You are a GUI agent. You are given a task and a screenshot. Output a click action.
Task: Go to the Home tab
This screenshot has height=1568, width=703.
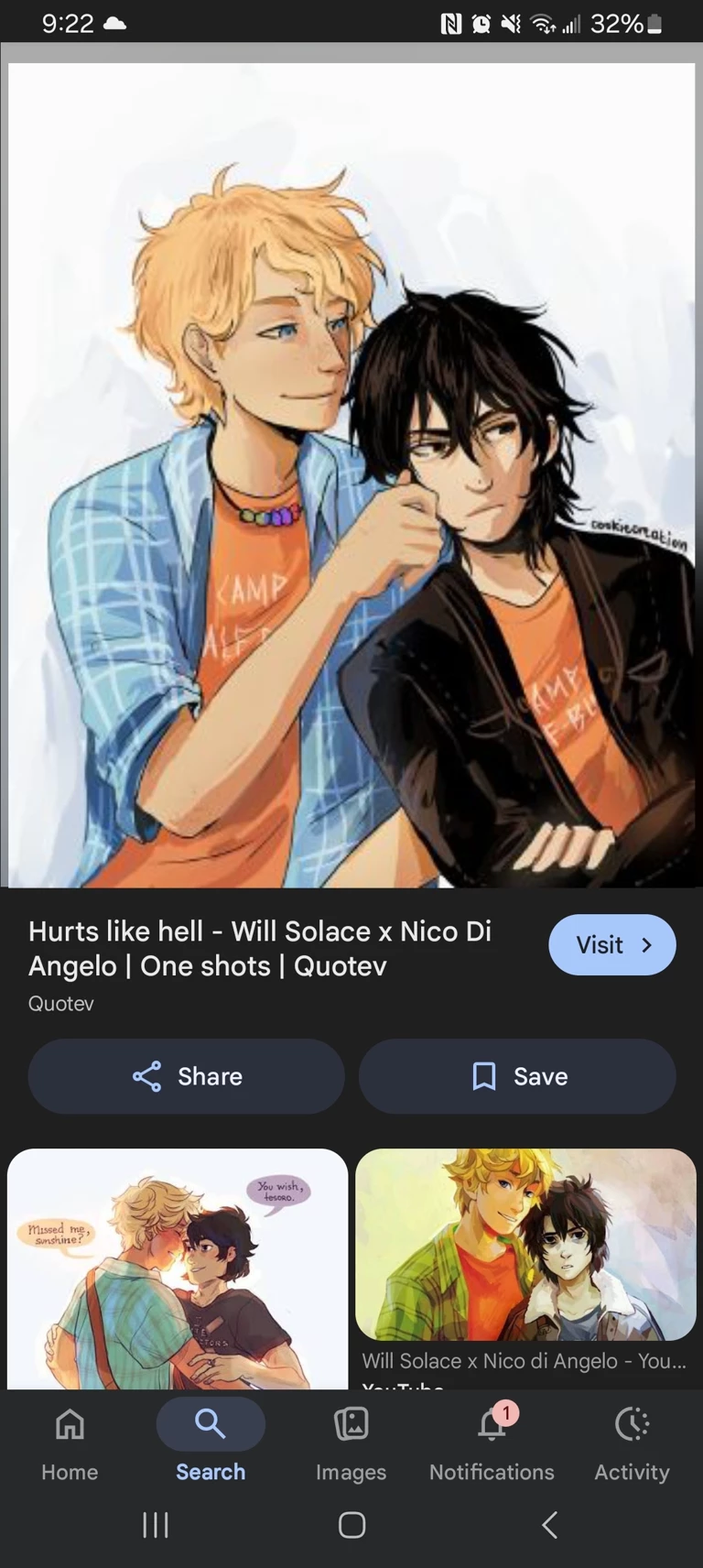pos(70,1441)
